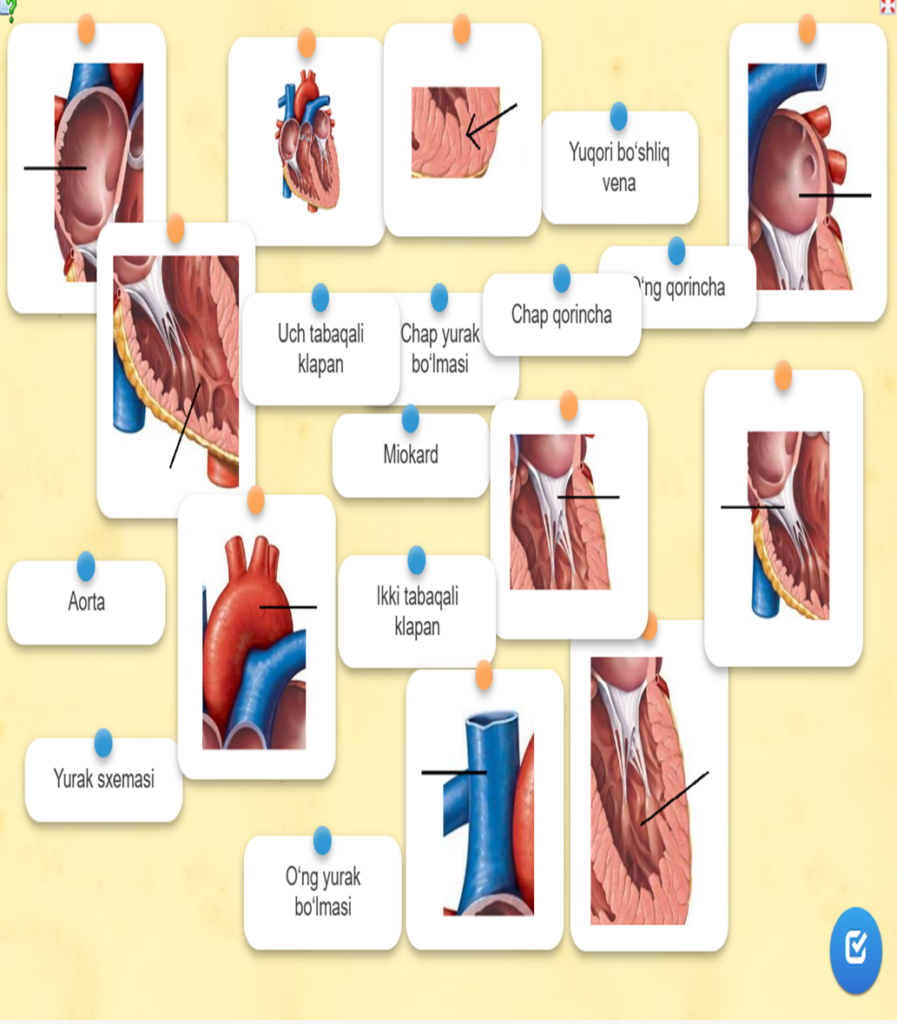Open the task hint icon
Screen dimensions: 897x1024
[x=7, y=7]
